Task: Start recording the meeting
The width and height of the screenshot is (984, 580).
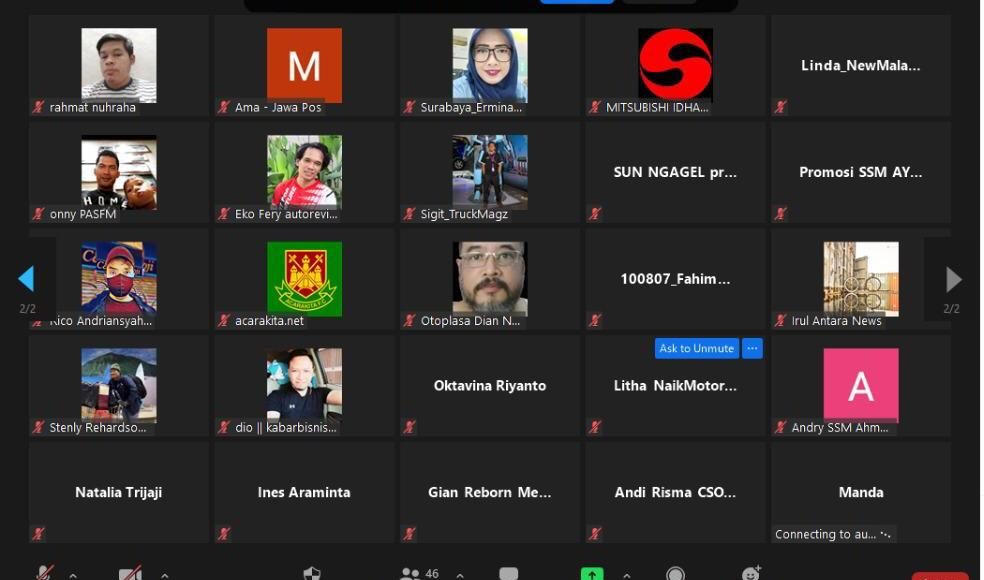Action: (676, 573)
